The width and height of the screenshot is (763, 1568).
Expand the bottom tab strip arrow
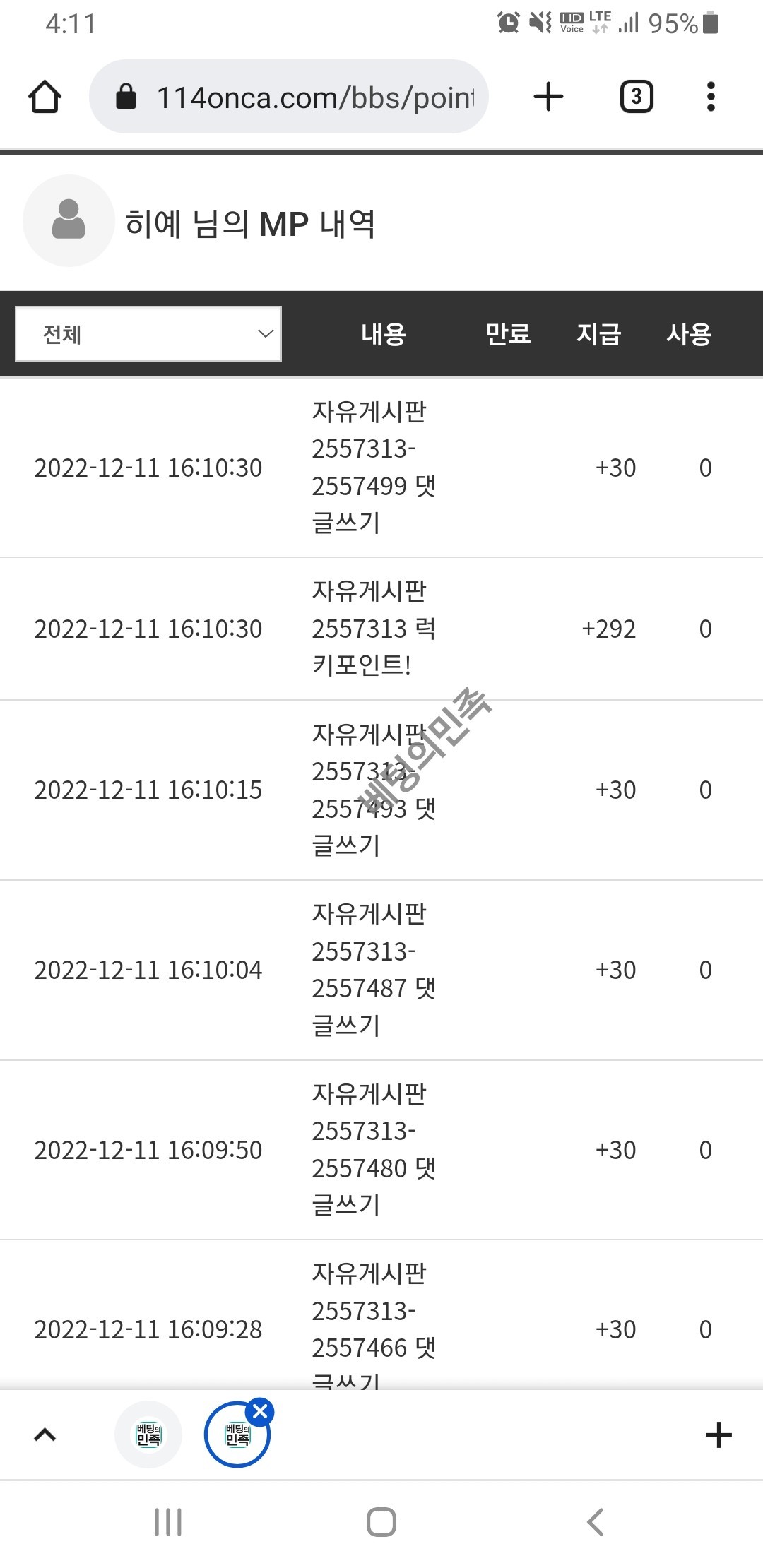point(45,1435)
